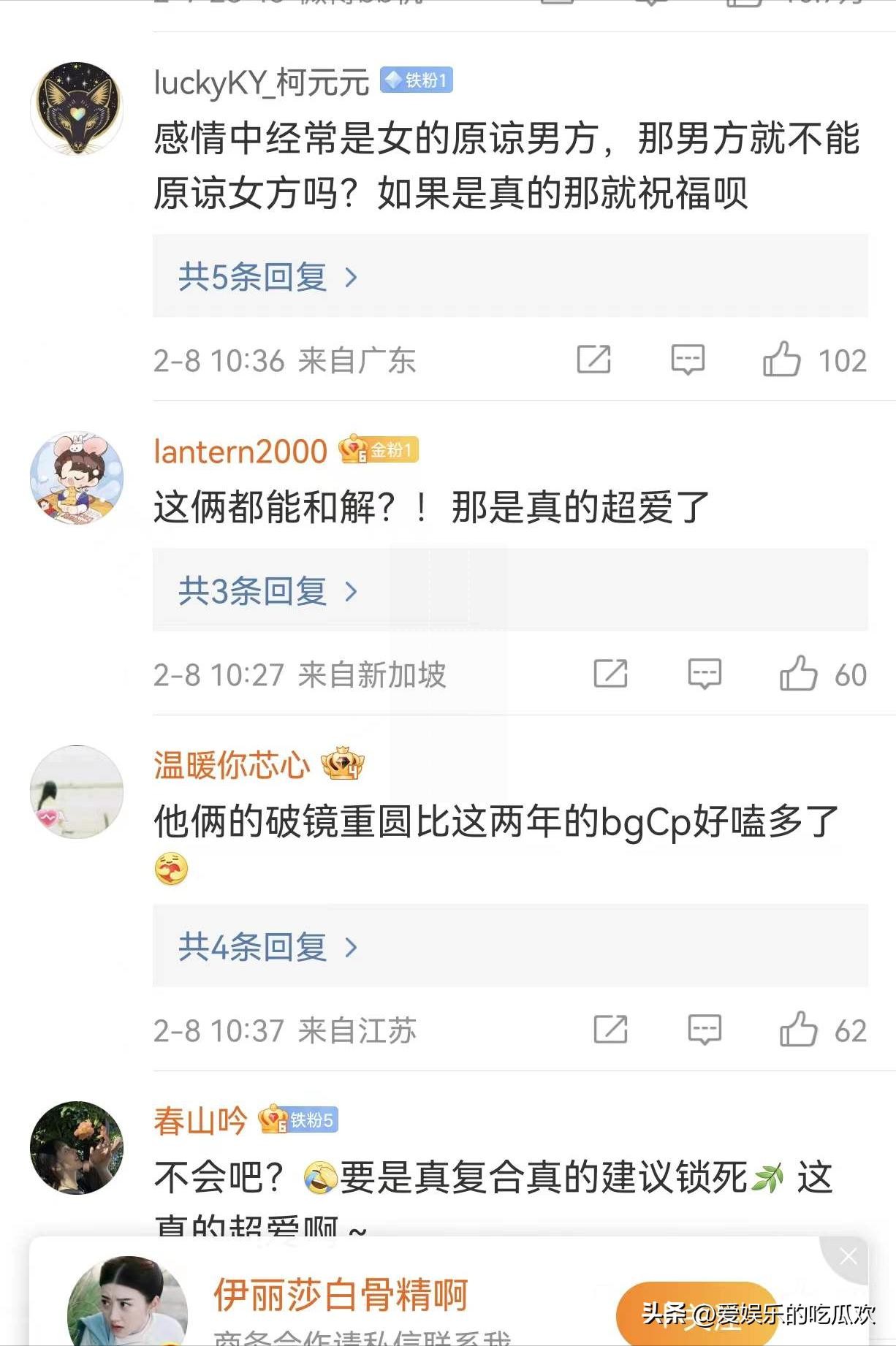
Task: Dismiss the 伊丽莎白骨精啊 follow banner
Action: point(848,1257)
